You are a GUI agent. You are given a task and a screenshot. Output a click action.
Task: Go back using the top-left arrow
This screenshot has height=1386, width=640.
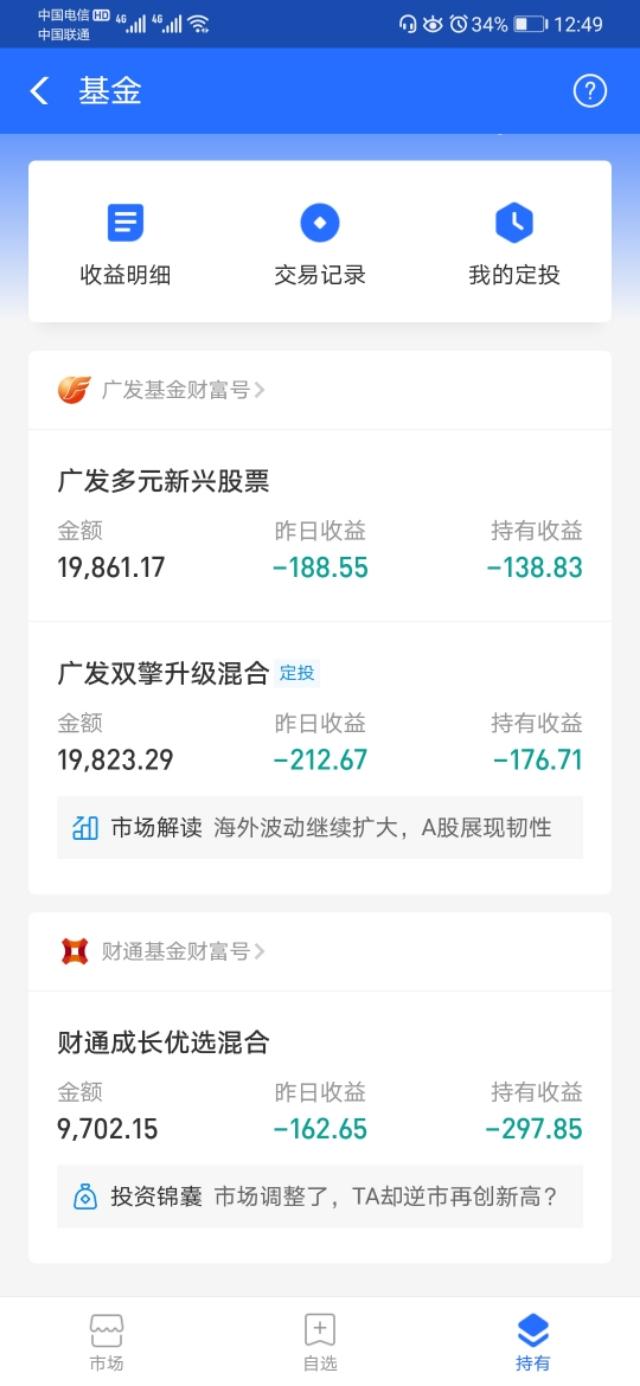pos(39,91)
